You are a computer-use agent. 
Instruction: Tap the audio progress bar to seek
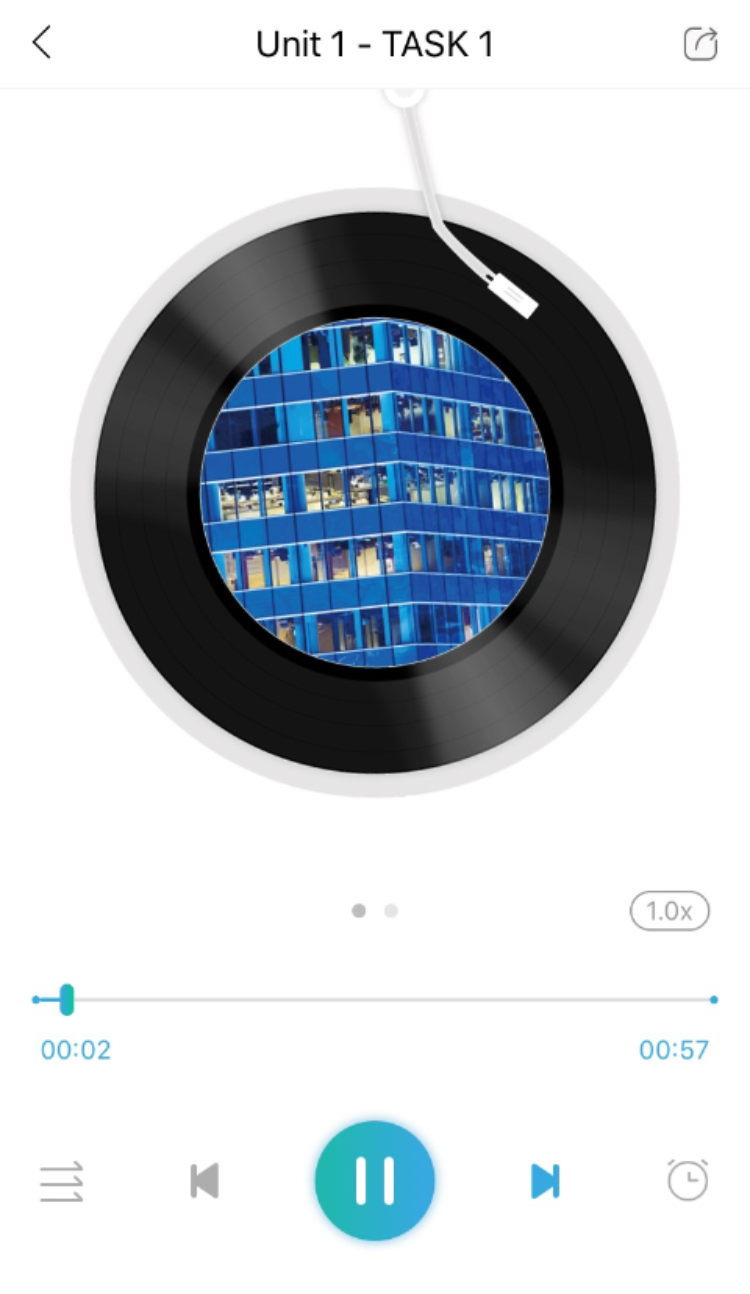click(x=400, y=999)
